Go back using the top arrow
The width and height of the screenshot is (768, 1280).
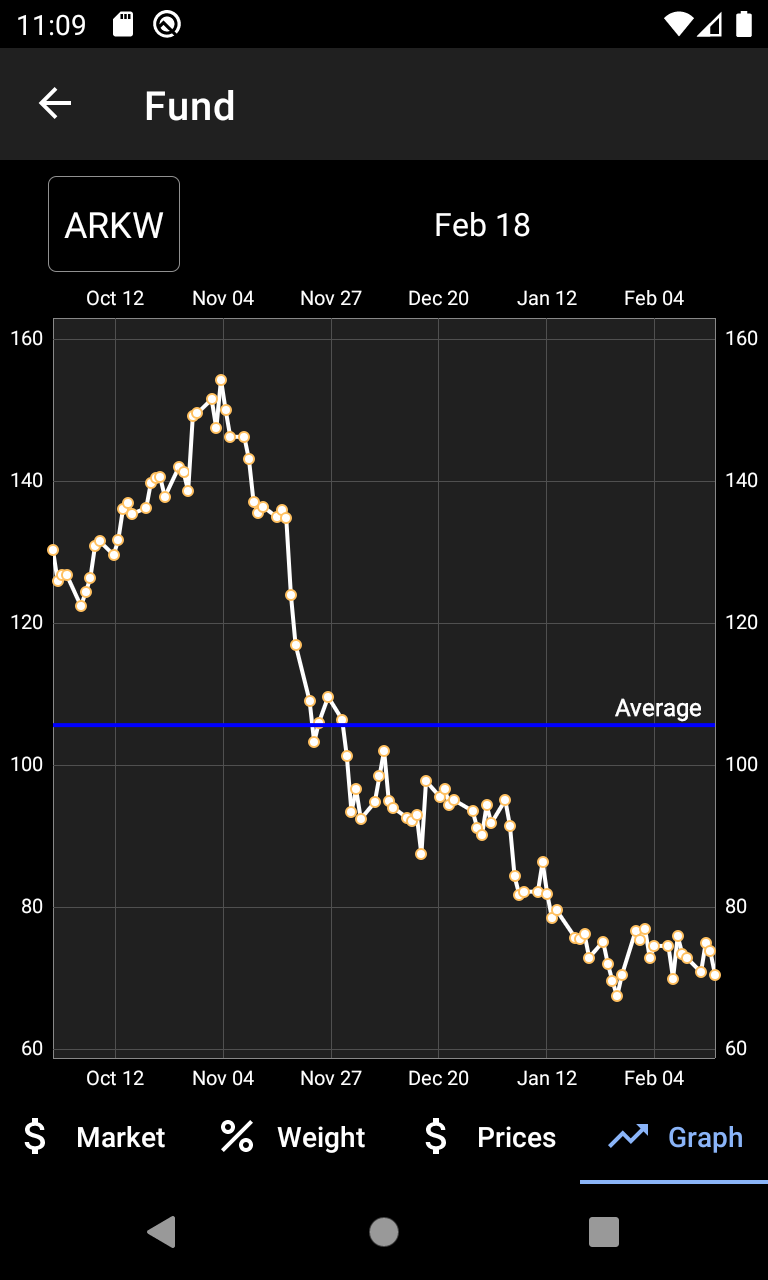[x=55, y=104]
